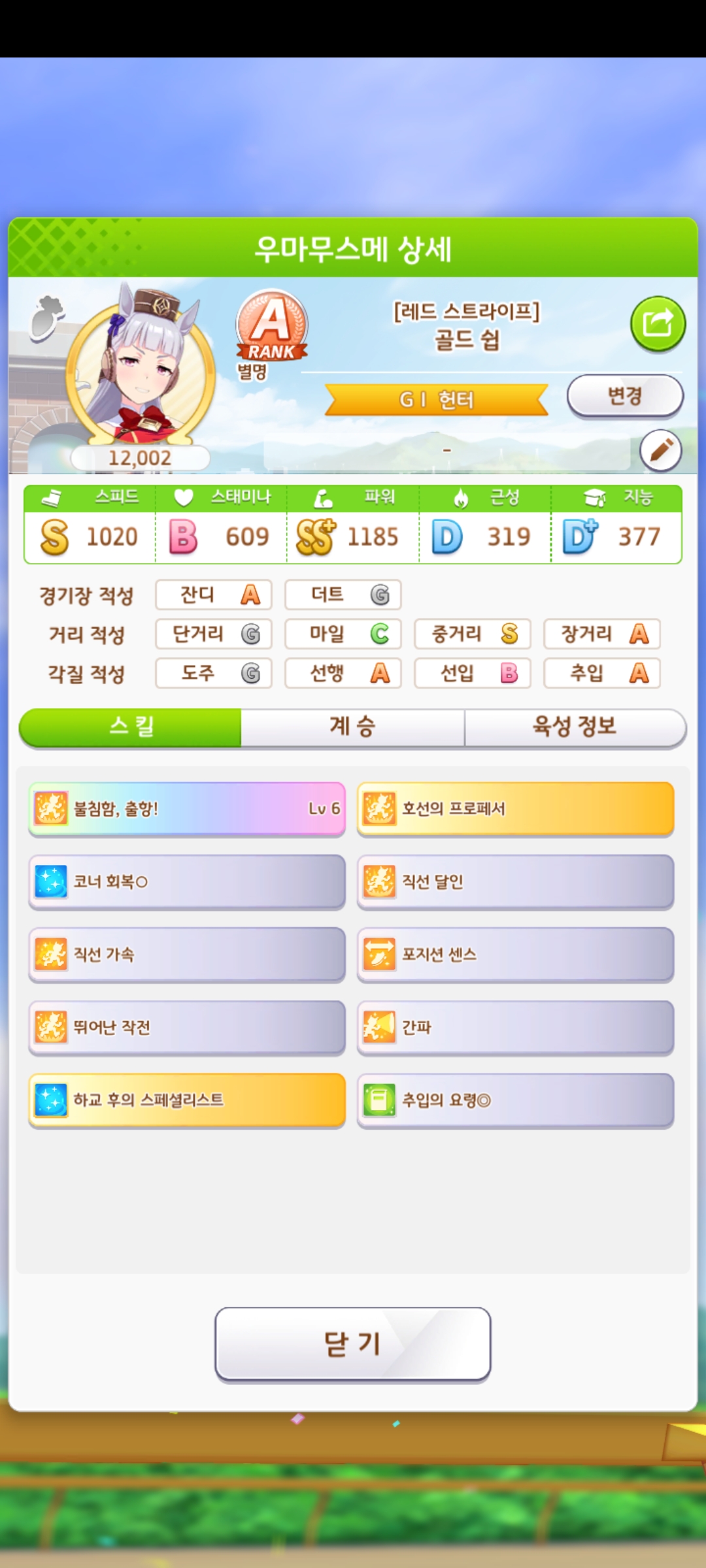The width and height of the screenshot is (706, 1568).
Task: Open 하교 후의 스페셜리스트 skill
Action: [187, 1100]
